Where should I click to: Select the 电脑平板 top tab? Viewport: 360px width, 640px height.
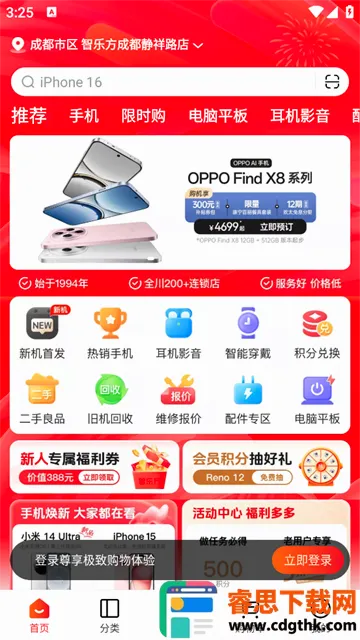click(218, 116)
